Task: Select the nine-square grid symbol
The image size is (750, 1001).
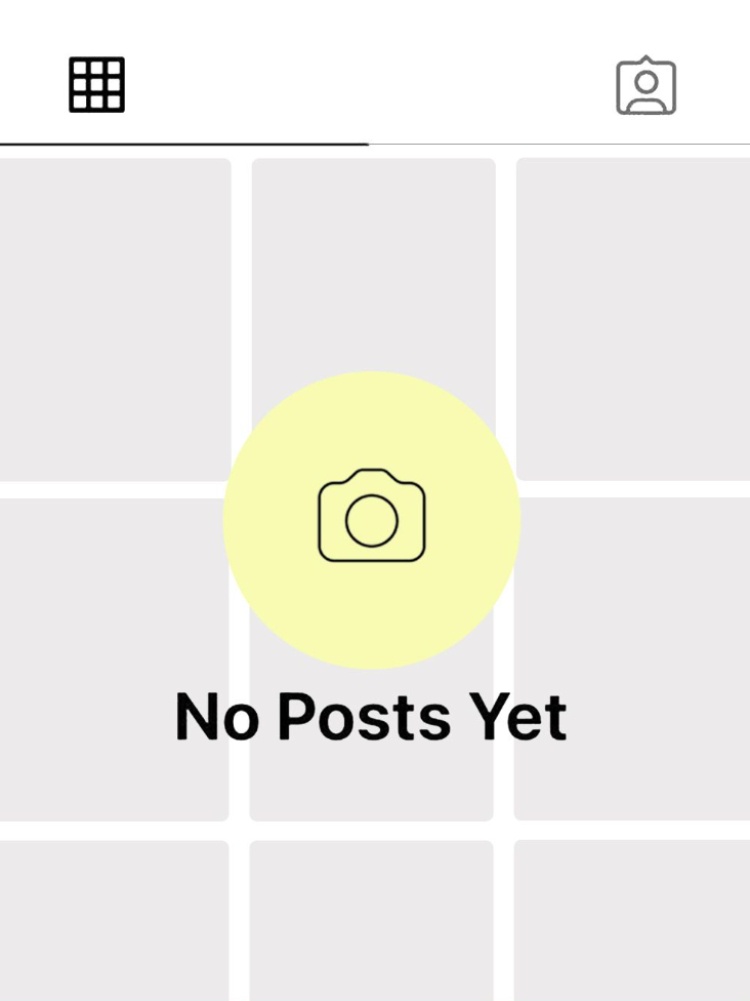Action: [x=95, y=83]
